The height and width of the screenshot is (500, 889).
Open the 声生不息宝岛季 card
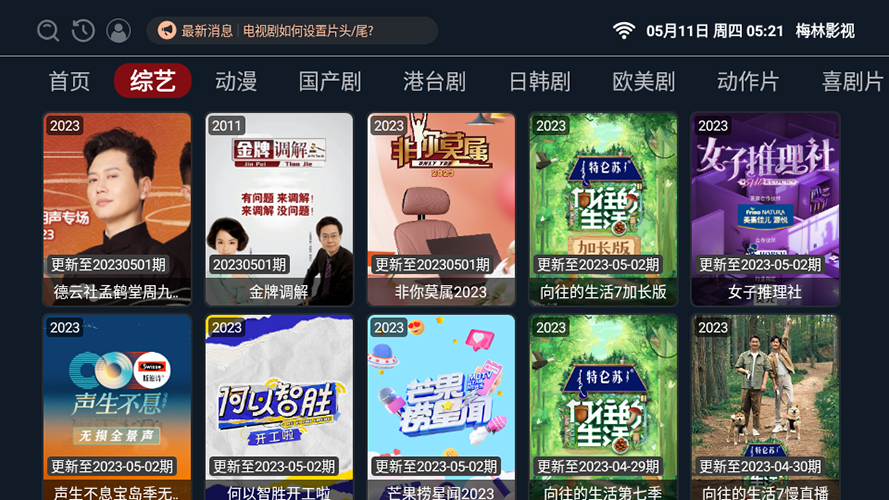[117, 408]
